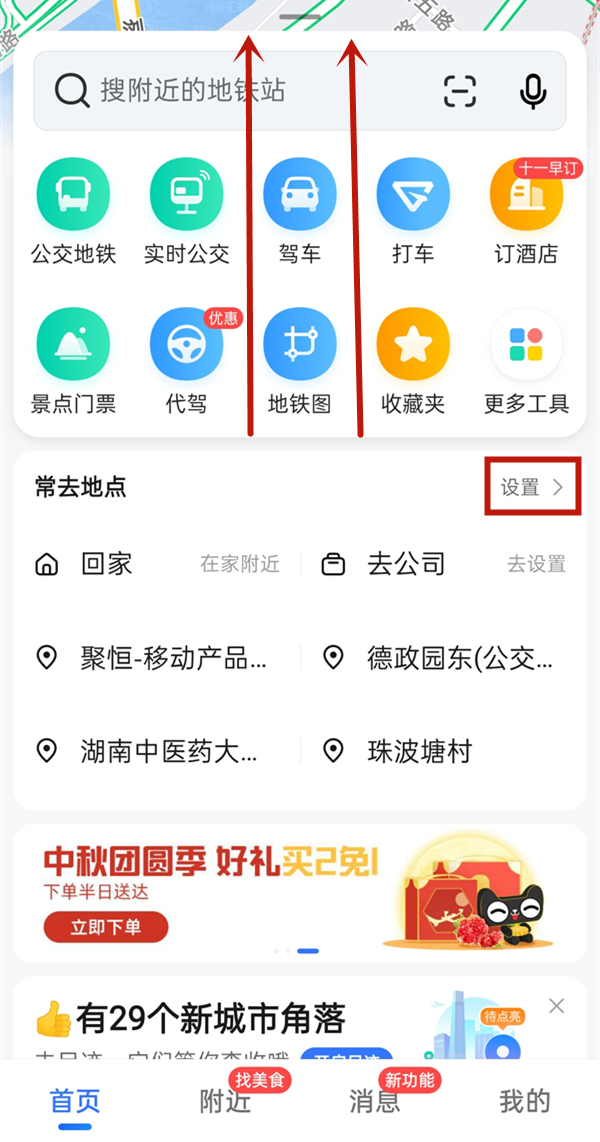Open 设置 for frequent places
Image resolution: width=600 pixels, height=1142 pixels.
(532, 488)
